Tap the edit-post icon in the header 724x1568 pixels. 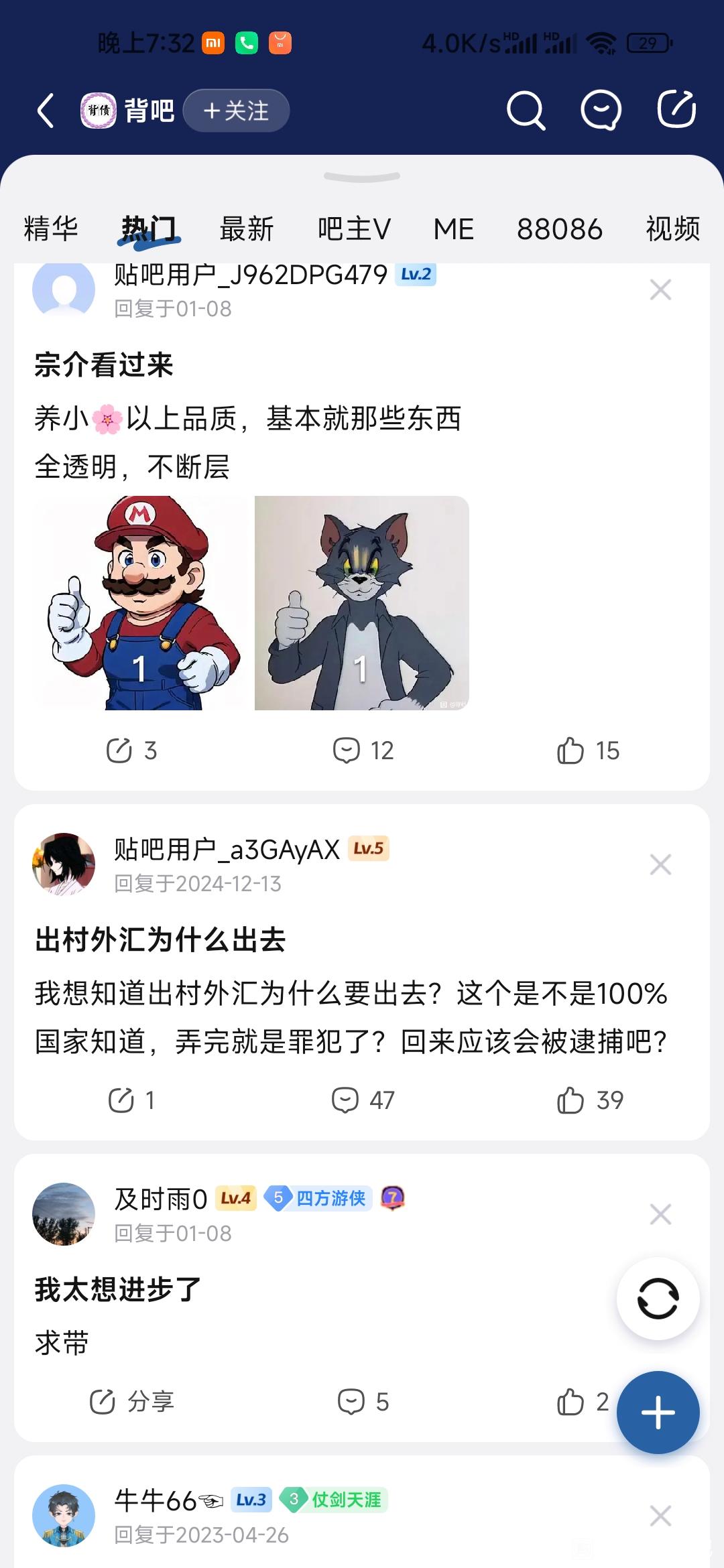point(676,109)
